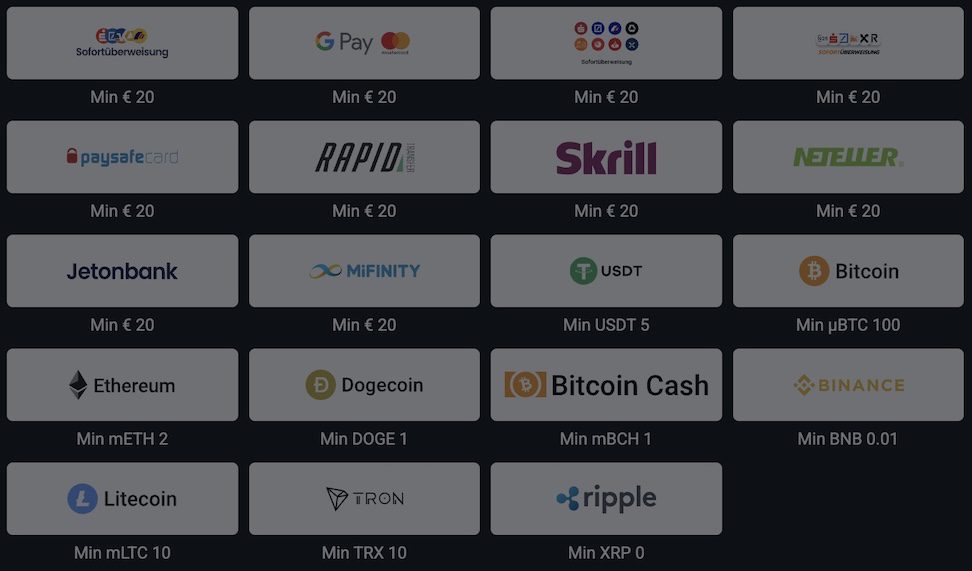Image resolution: width=972 pixels, height=571 pixels.
Task: Deposit using the TRON tile
Action: click(x=364, y=499)
